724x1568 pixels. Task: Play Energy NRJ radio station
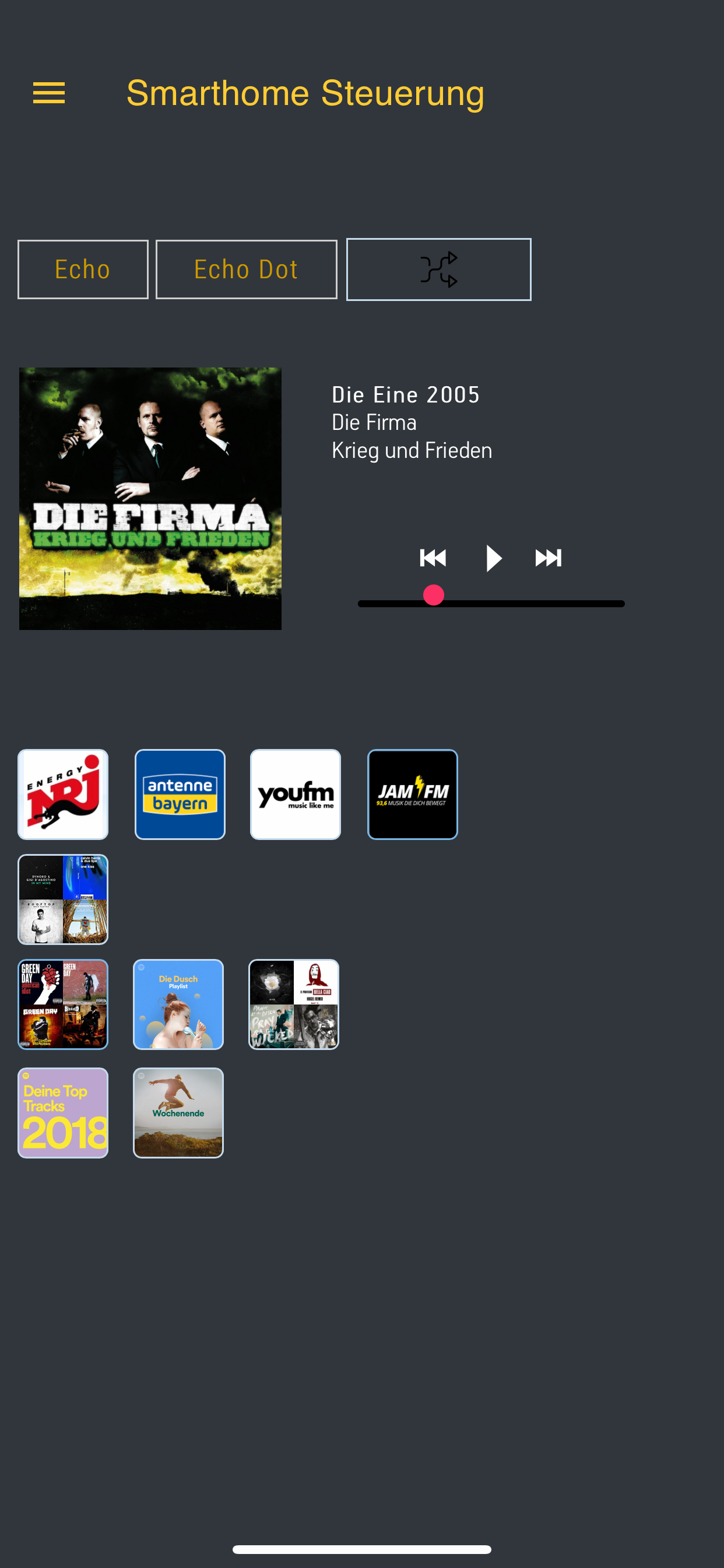point(64,794)
